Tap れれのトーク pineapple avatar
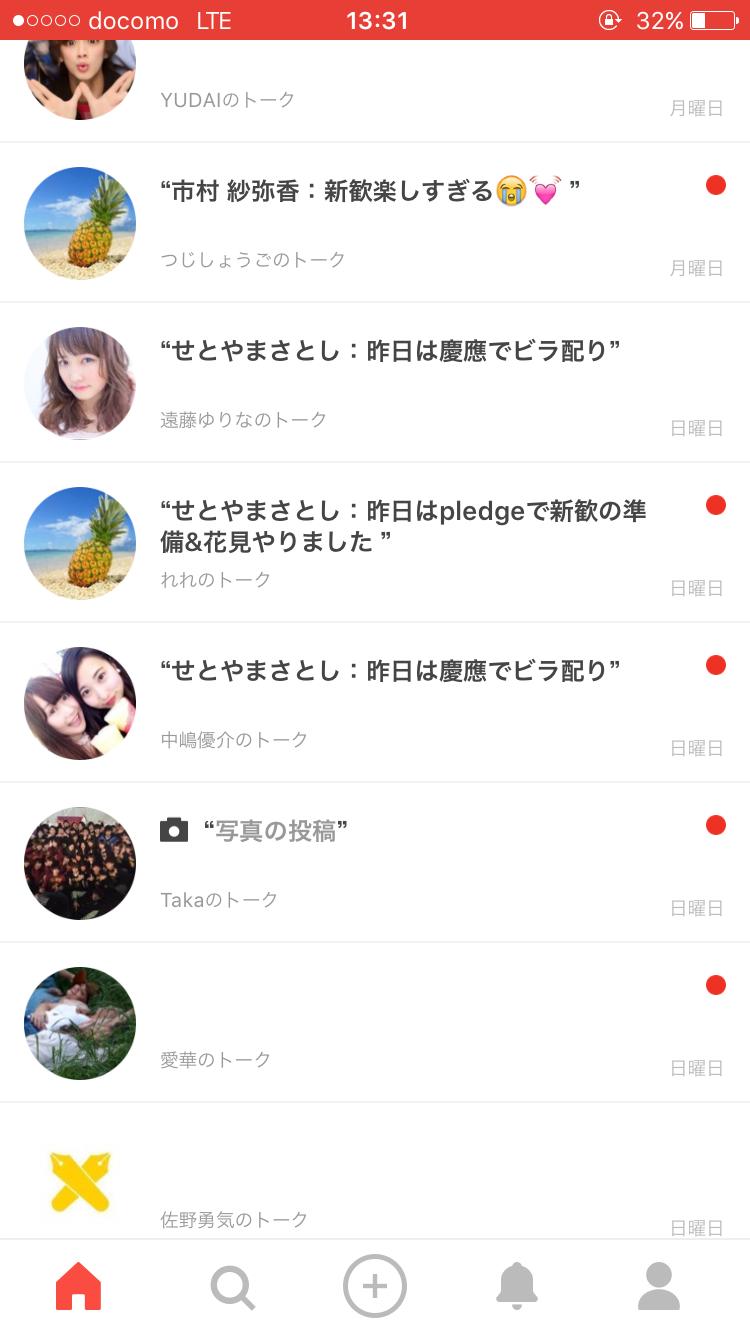This screenshot has width=750, height=1334. (x=80, y=543)
